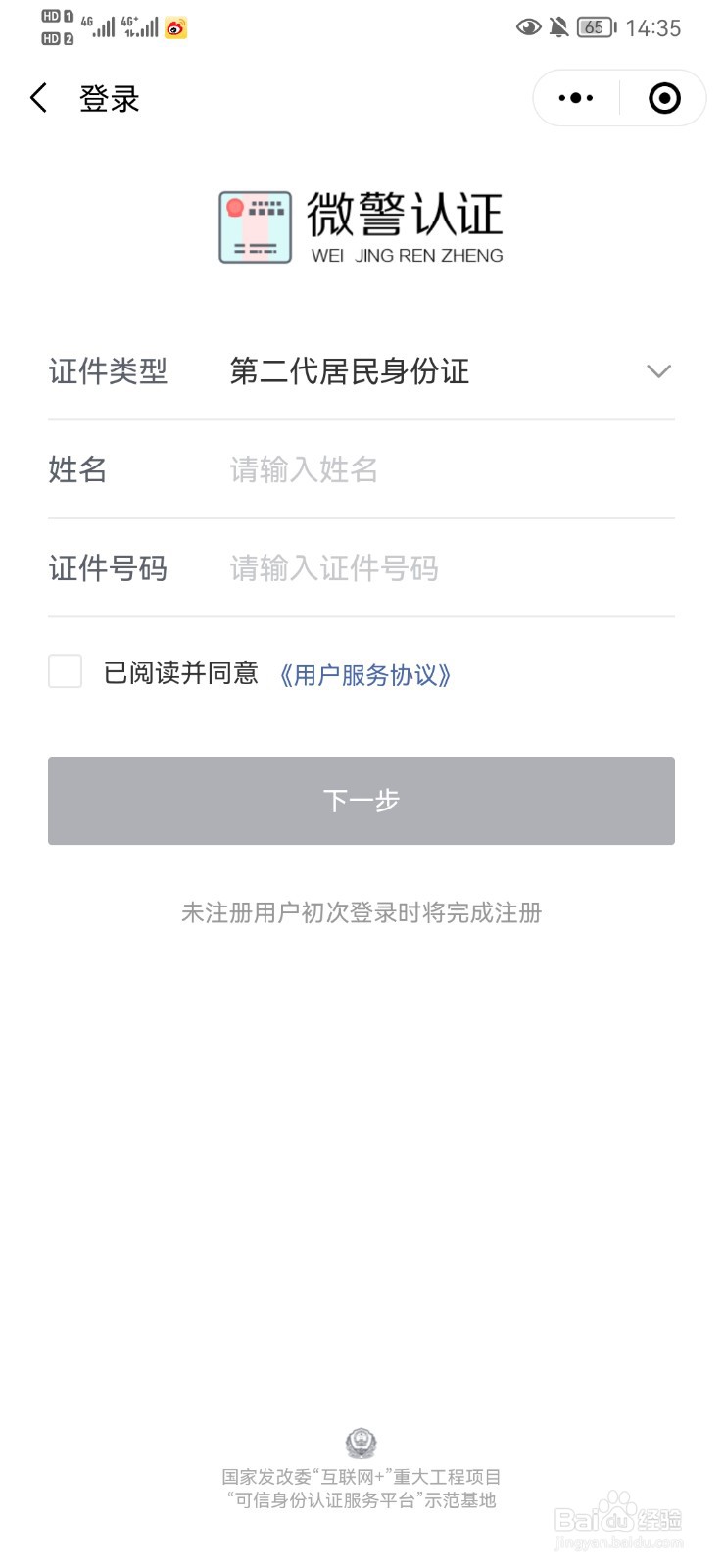Expand the 证件类型 document type dropdown

(658, 371)
